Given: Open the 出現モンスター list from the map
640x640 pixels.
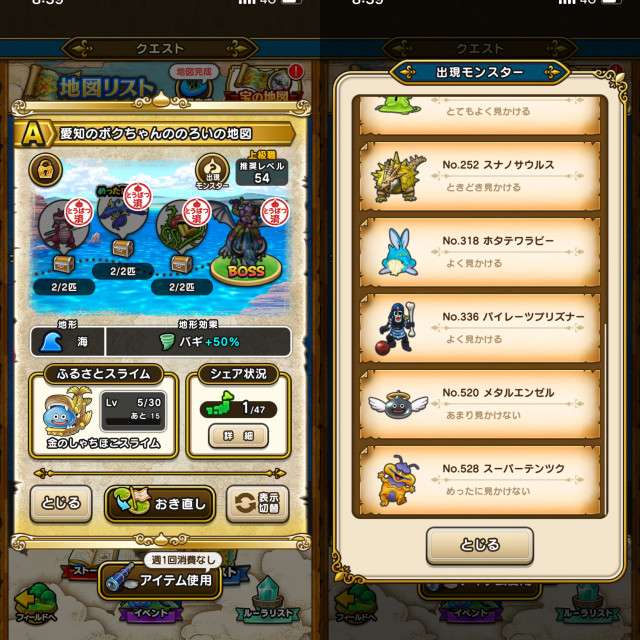Looking at the screenshot, I should pyautogui.click(x=211, y=171).
